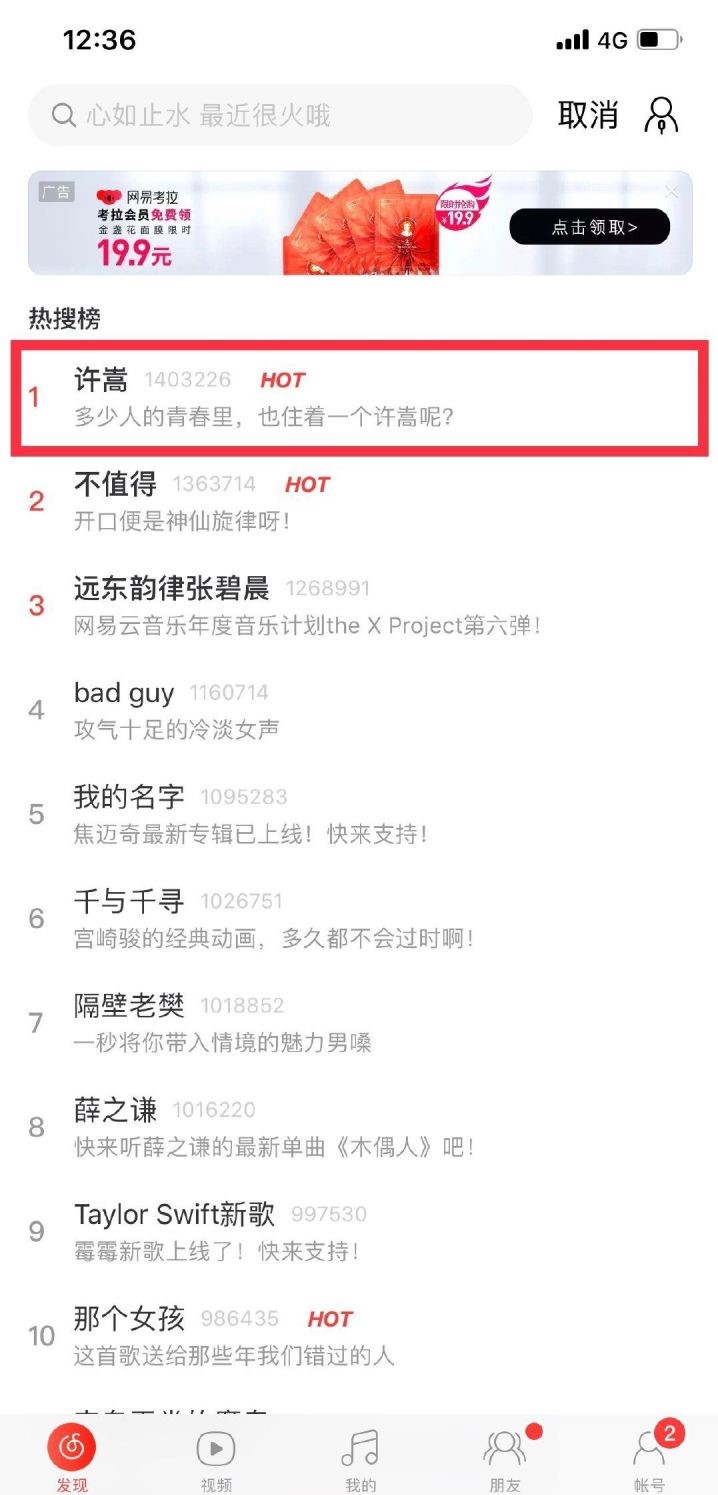This screenshot has width=718, height=1495.
Task: Tap the search box at the top
Action: click(x=280, y=116)
